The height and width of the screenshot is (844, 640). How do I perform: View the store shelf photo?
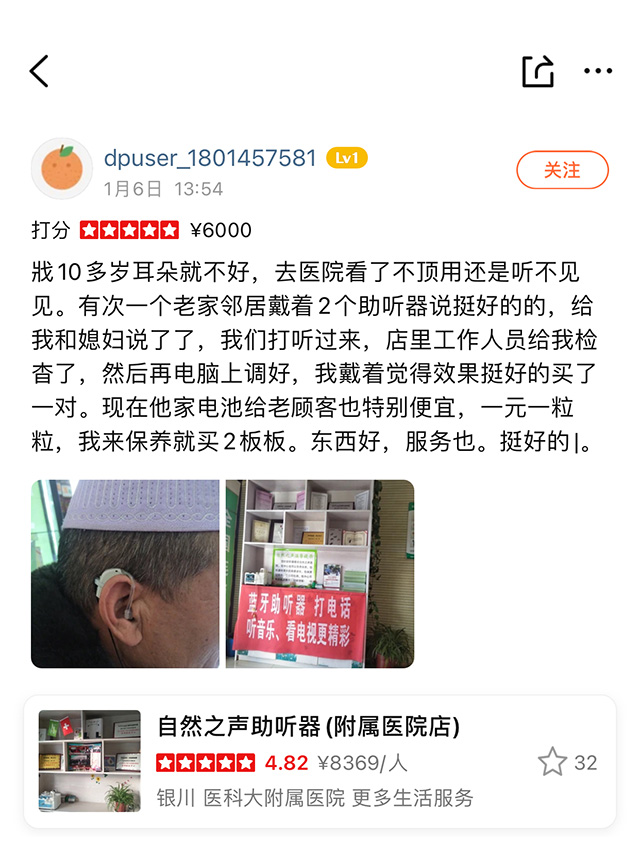pos(319,573)
